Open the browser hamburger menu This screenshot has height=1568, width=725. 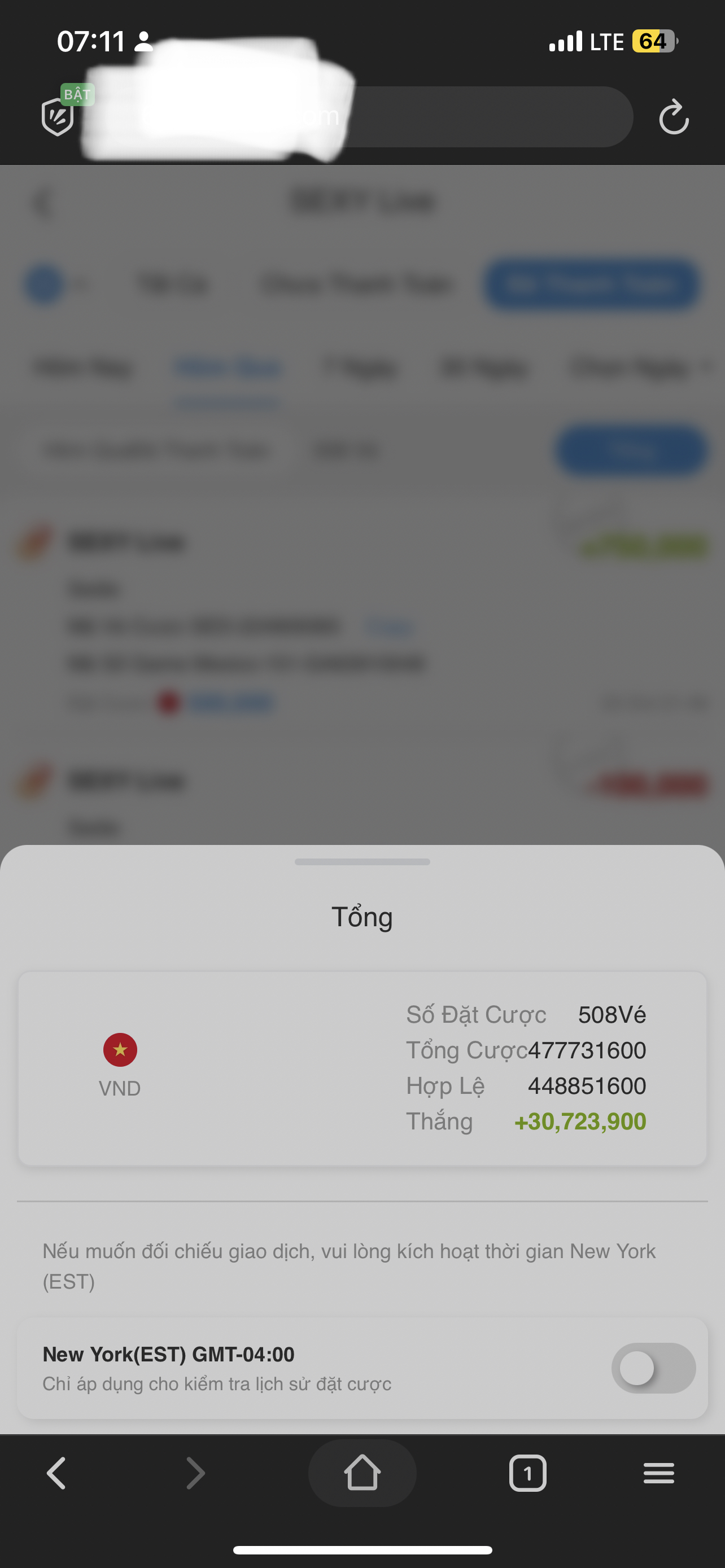pos(658,1473)
